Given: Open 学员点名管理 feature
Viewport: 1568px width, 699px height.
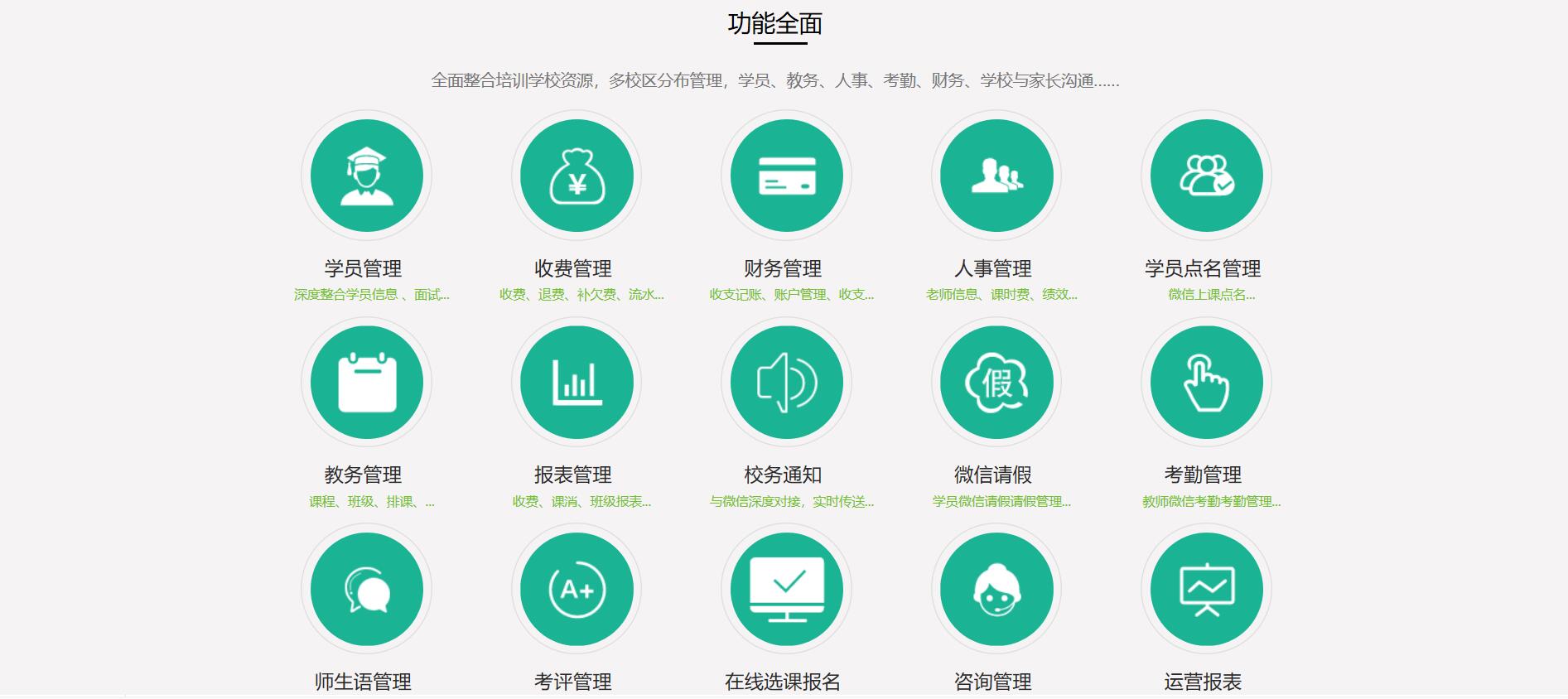Looking at the screenshot, I should point(1206,176).
